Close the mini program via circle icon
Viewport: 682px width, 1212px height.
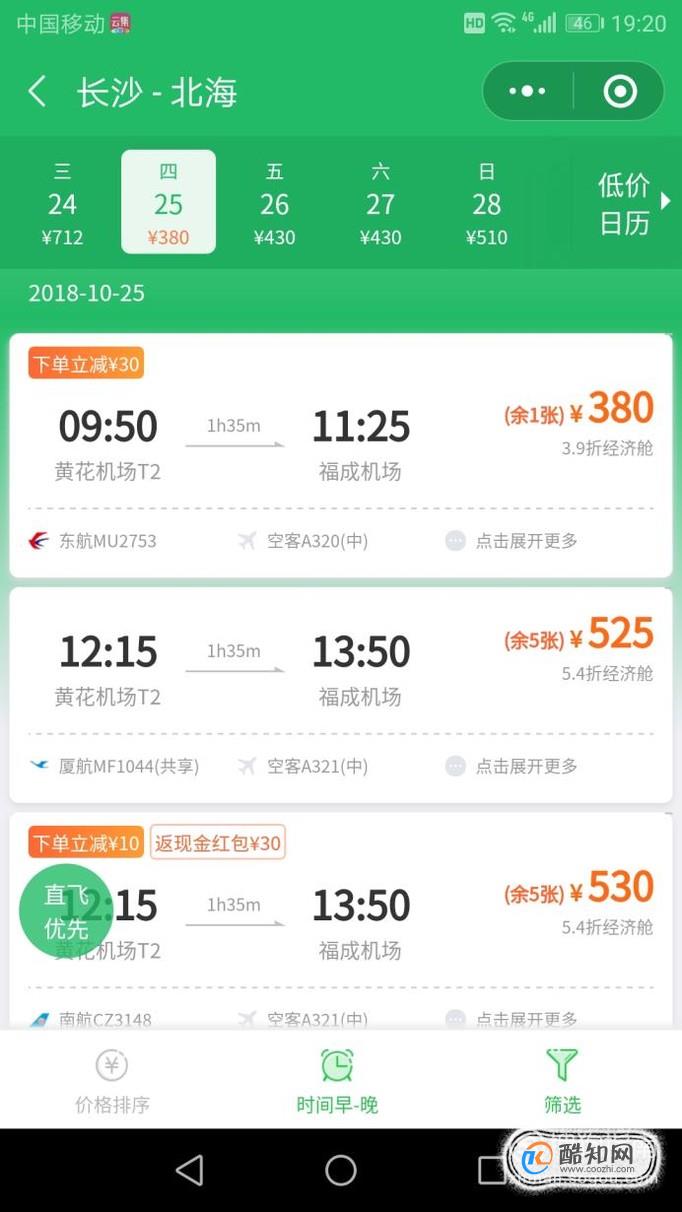[620, 92]
